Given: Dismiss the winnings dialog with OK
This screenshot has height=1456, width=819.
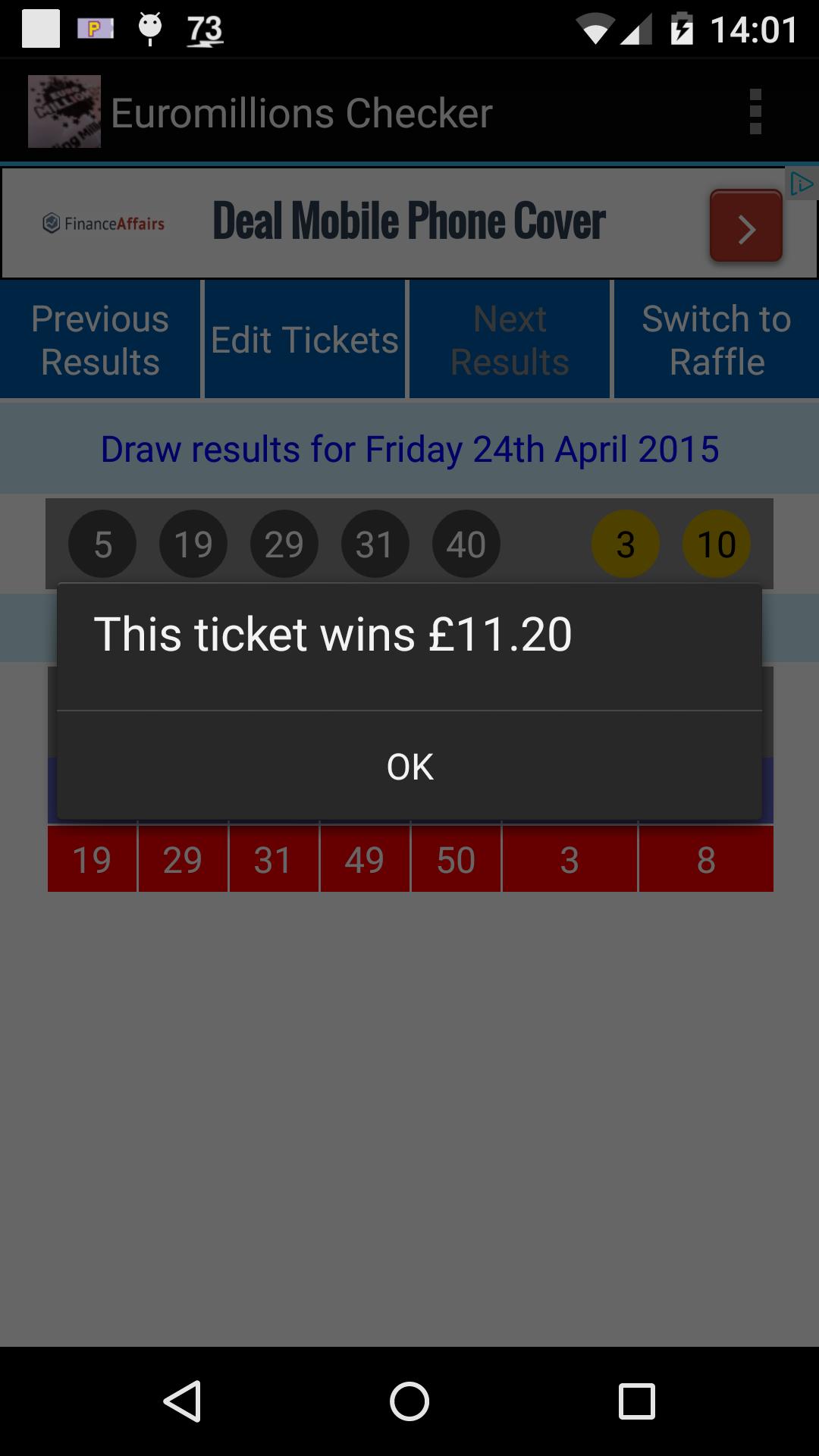Looking at the screenshot, I should tap(409, 766).
